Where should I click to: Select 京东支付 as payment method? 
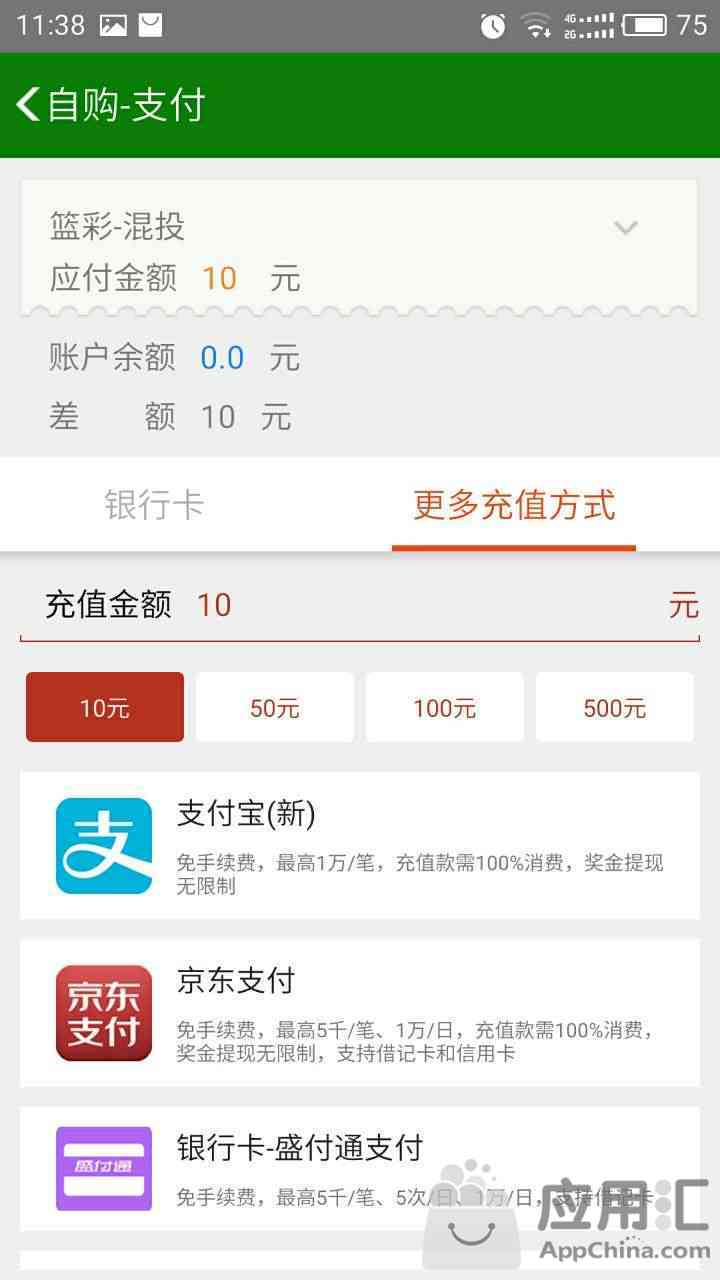click(360, 1012)
